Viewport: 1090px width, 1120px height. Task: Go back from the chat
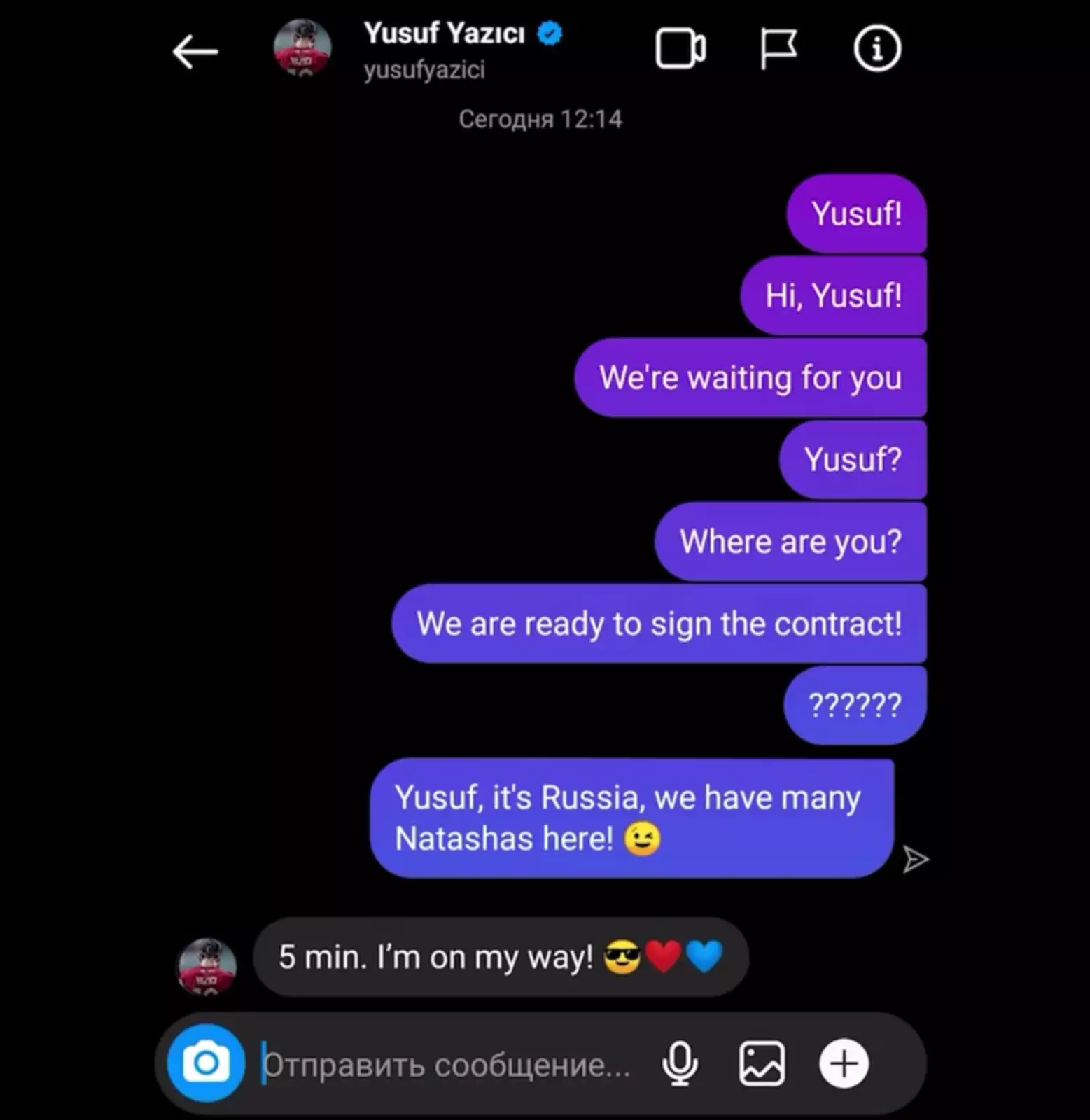(195, 52)
